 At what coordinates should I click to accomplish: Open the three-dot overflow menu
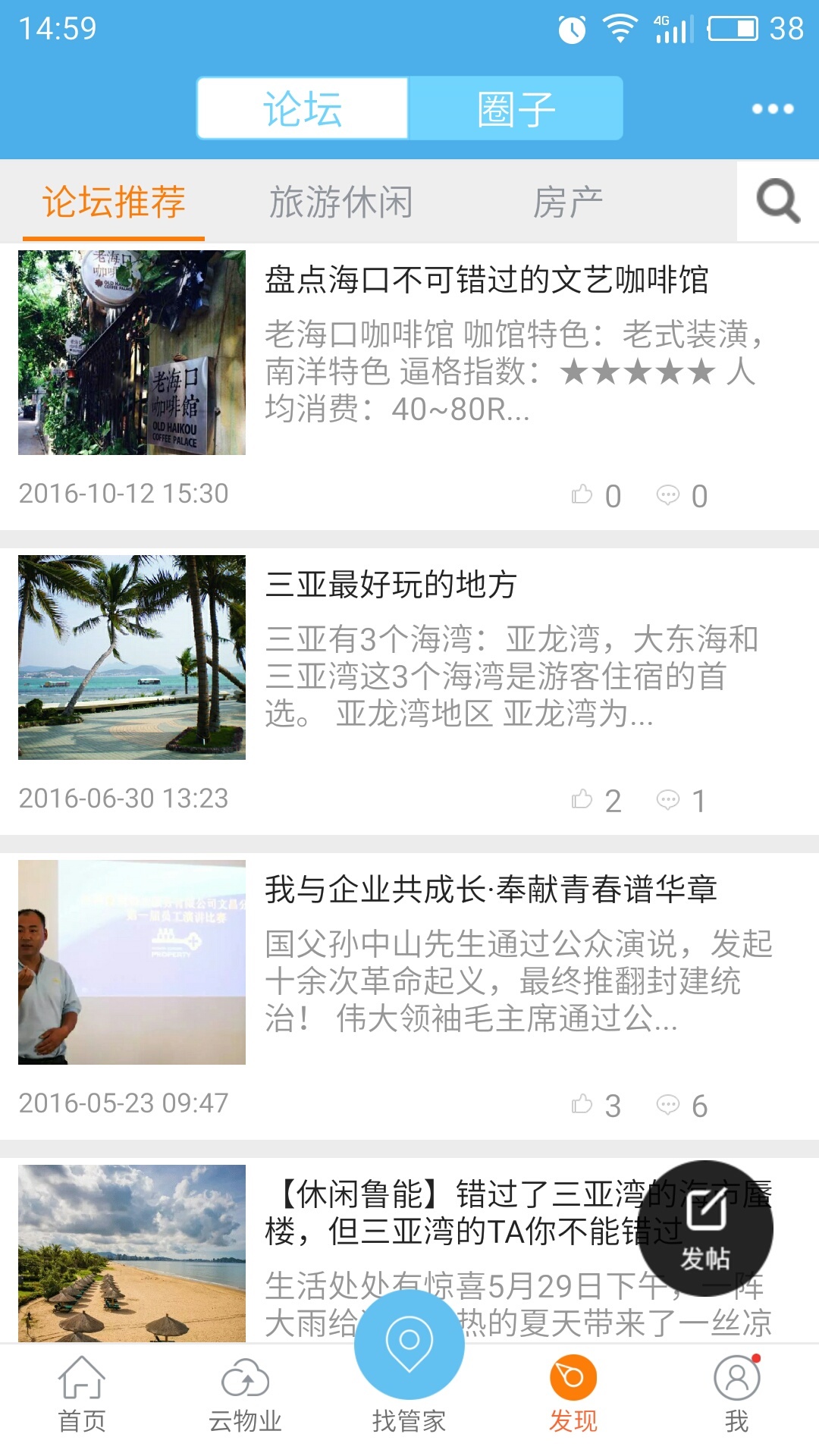click(772, 109)
